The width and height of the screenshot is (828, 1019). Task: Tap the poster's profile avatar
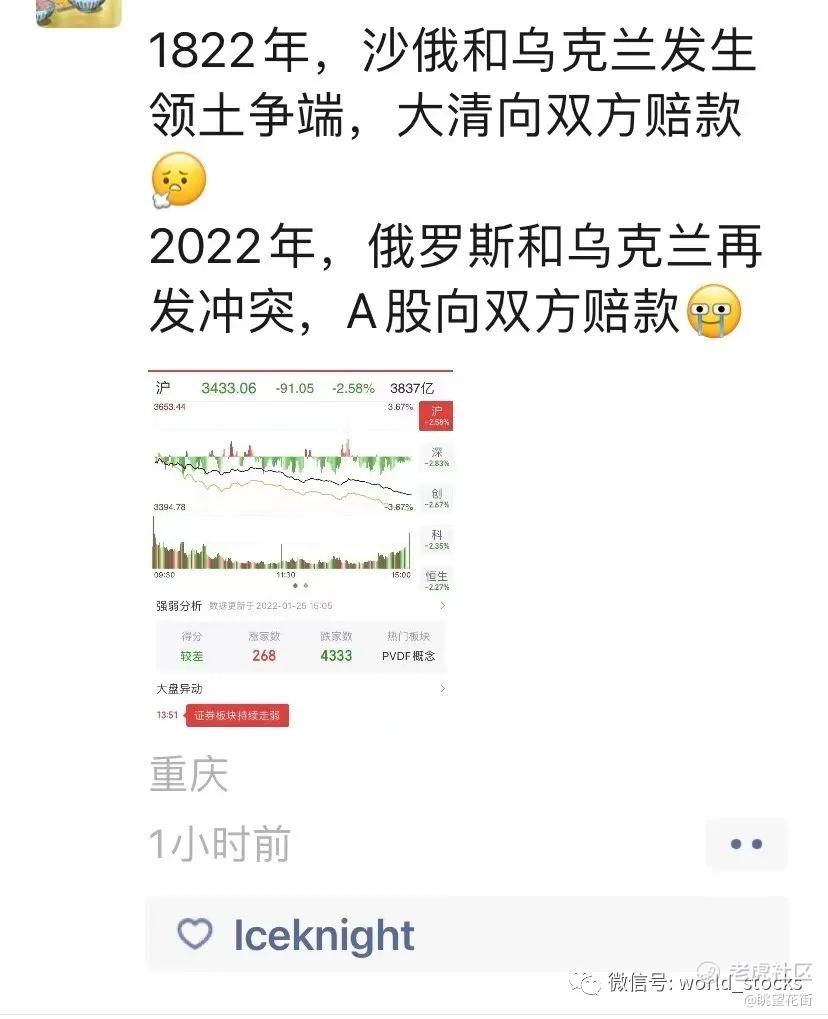pos(78,12)
